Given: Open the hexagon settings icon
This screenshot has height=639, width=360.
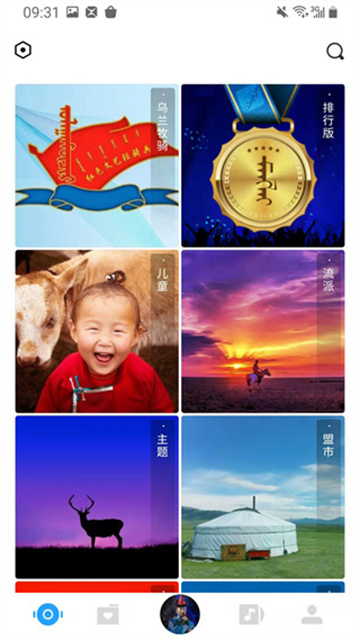Looking at the screenshot, I should (x=23, y=50).
